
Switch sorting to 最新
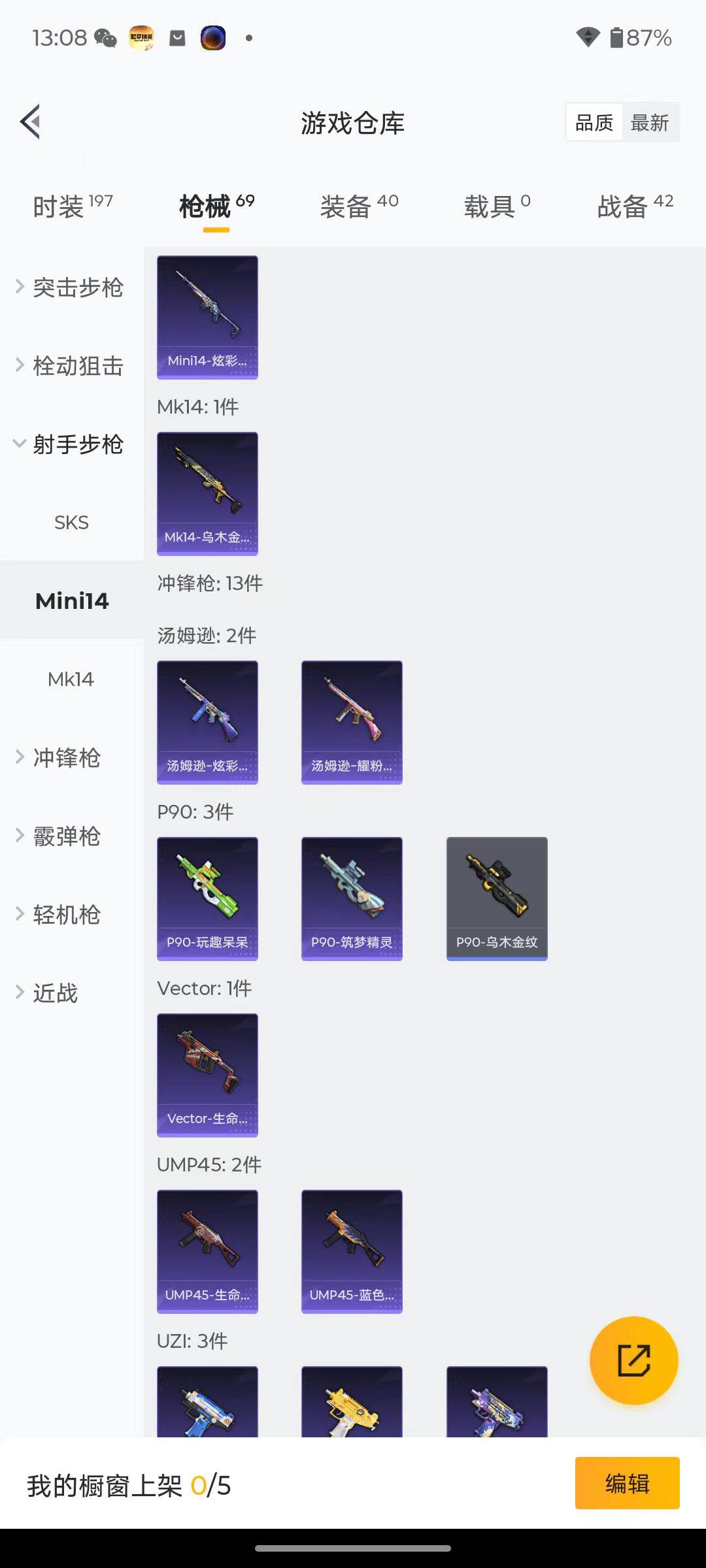650,122
